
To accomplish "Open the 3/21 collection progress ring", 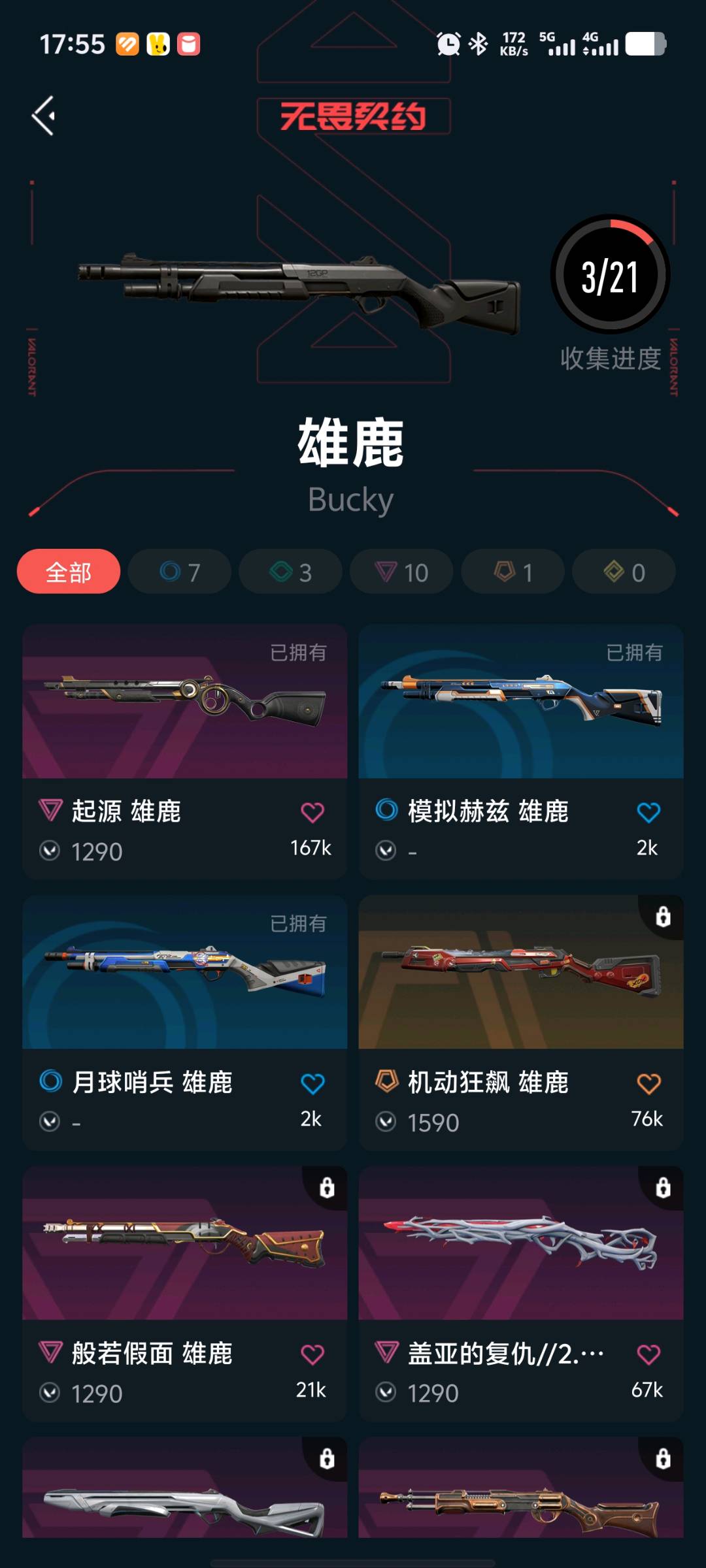I will coord(610,276).
